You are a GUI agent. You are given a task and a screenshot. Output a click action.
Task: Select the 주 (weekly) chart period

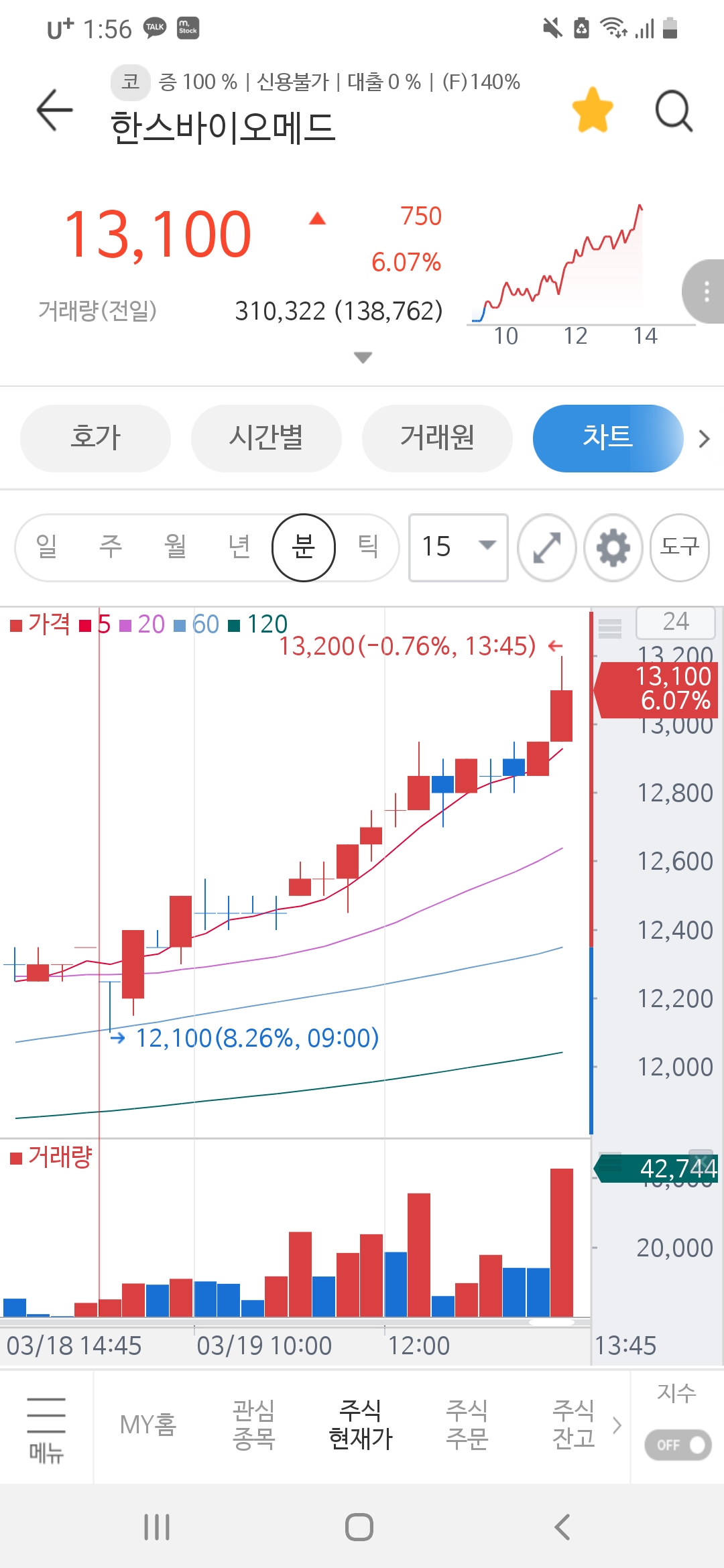click(111, 547)
